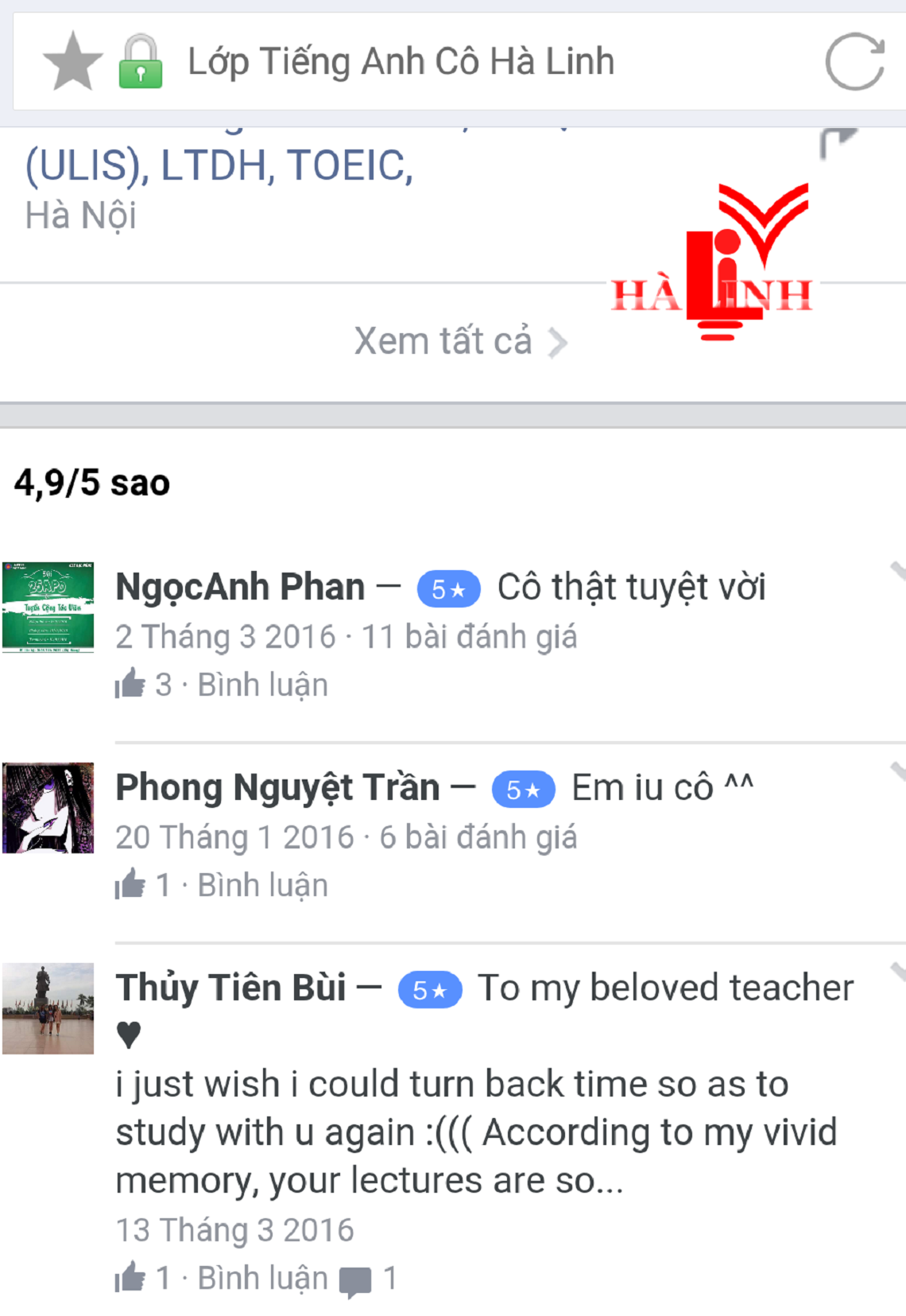View comments bubble on Thủy Tiên Bùi's review
This screenshot has width=906, height=1316.
[355, 1280]
